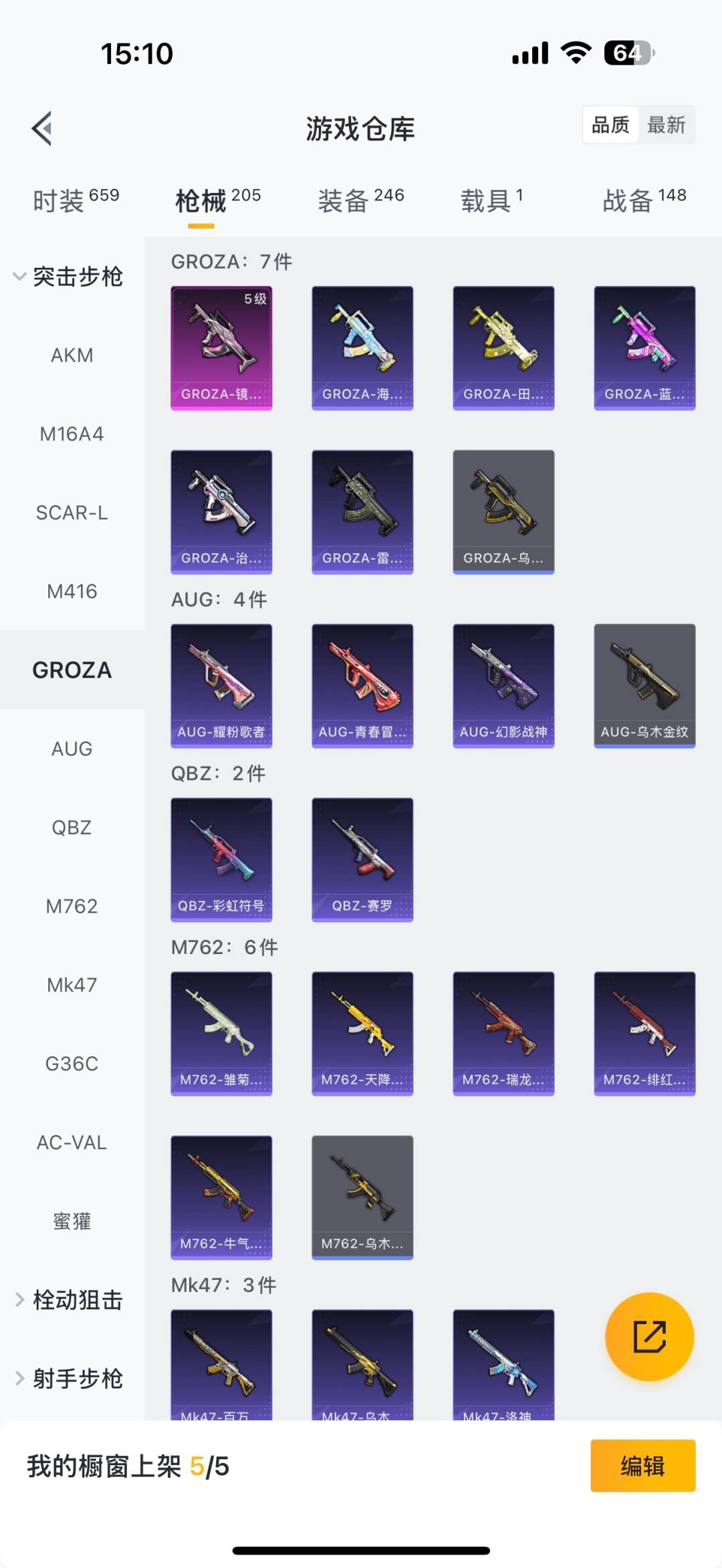Open the 装备 tab
Image resolution: width=722 pixels, height=1568 pixels.
tap(360, 200)
